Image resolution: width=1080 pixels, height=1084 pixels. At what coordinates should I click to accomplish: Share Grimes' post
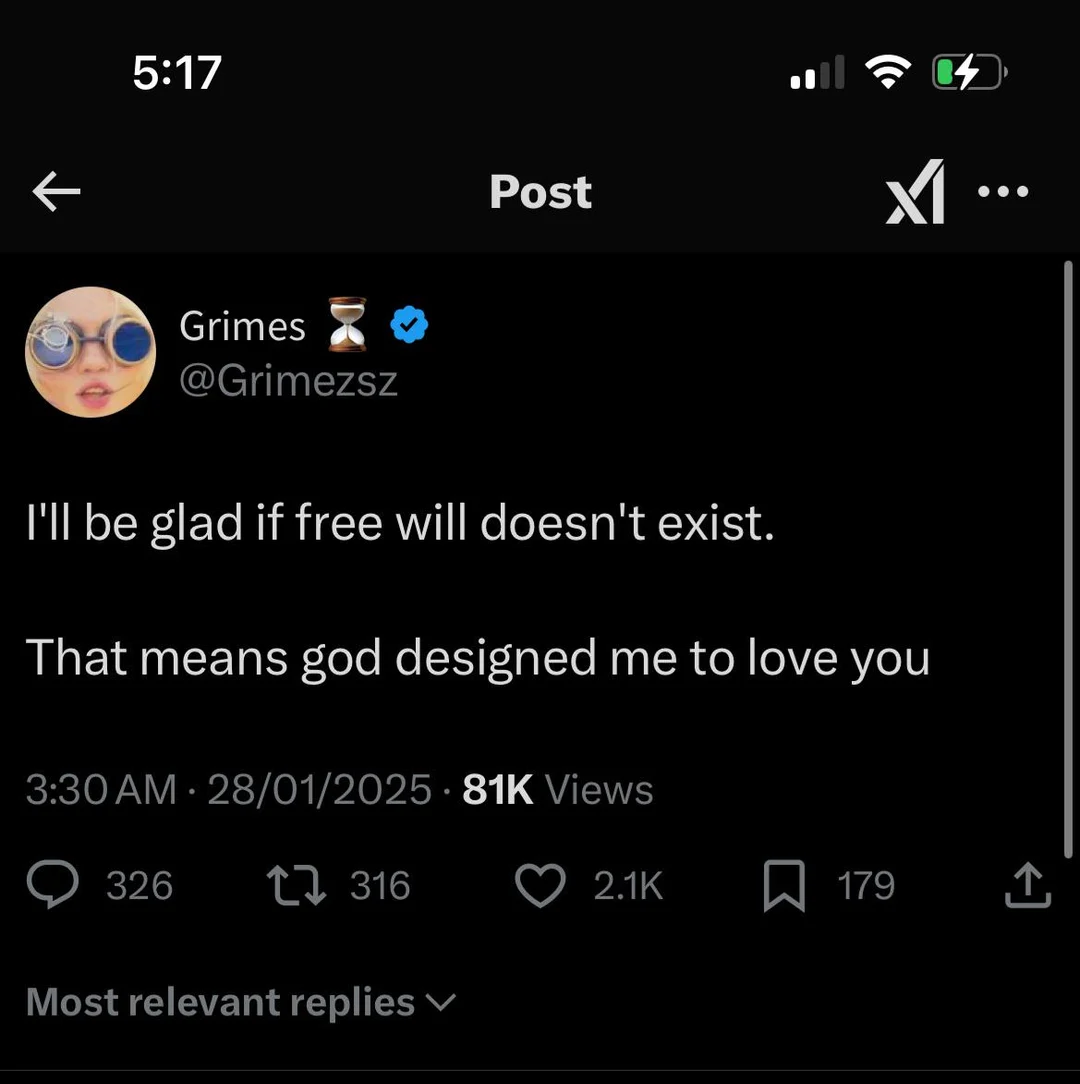click(1028, 886)
